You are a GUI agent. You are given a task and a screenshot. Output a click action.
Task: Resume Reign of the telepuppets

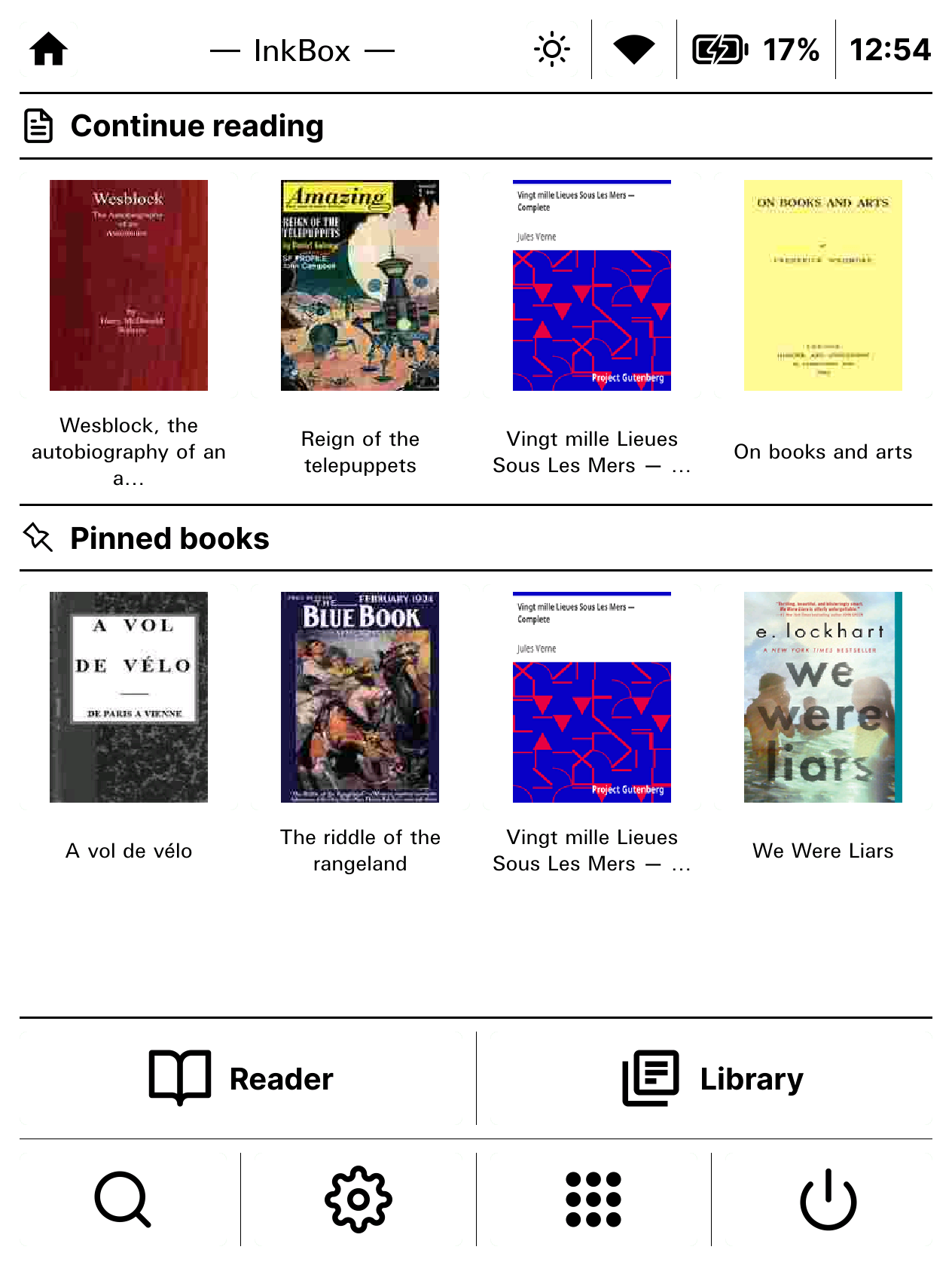pyautogui.click(x=360, y=285)
